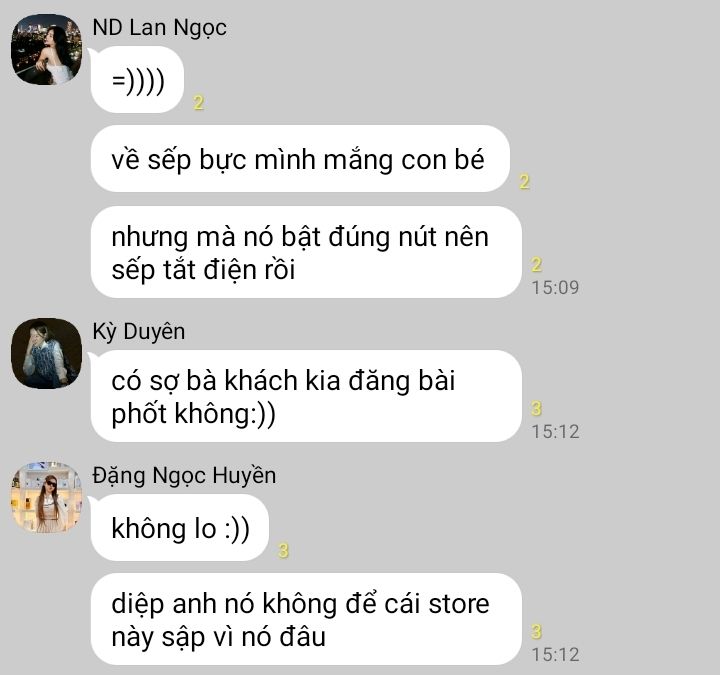Open ND Lan Ngọc's profile picture

point(46,49)
